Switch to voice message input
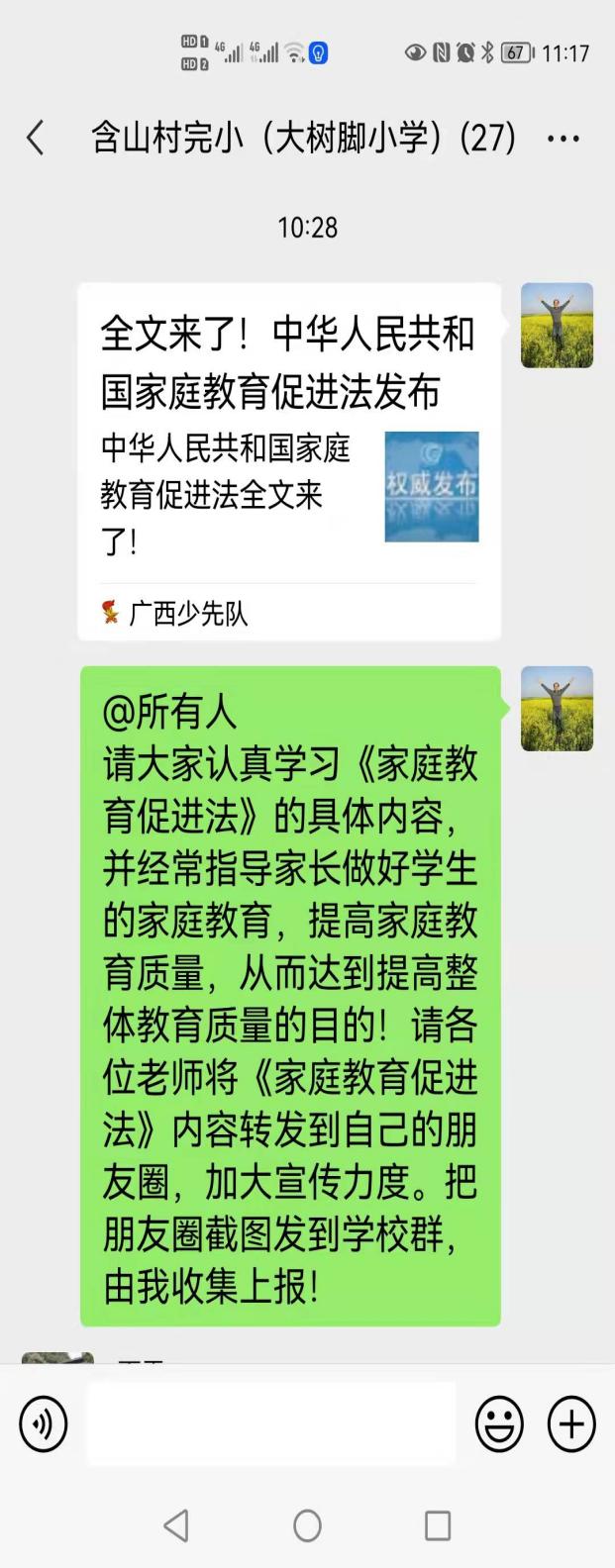Screen dimensions: 615x1568 click(44, 1424)
